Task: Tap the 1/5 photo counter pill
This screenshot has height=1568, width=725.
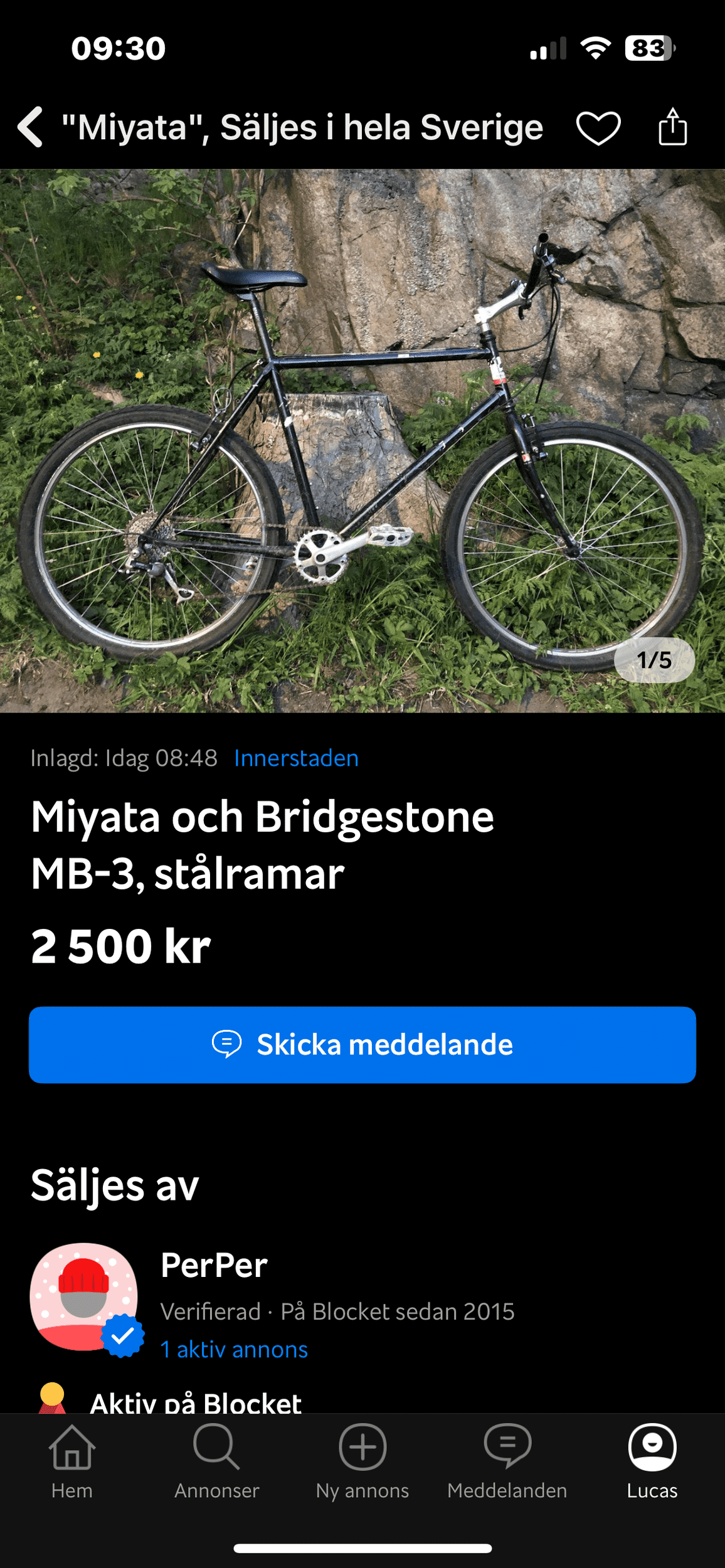Action: tap(654, 659)
